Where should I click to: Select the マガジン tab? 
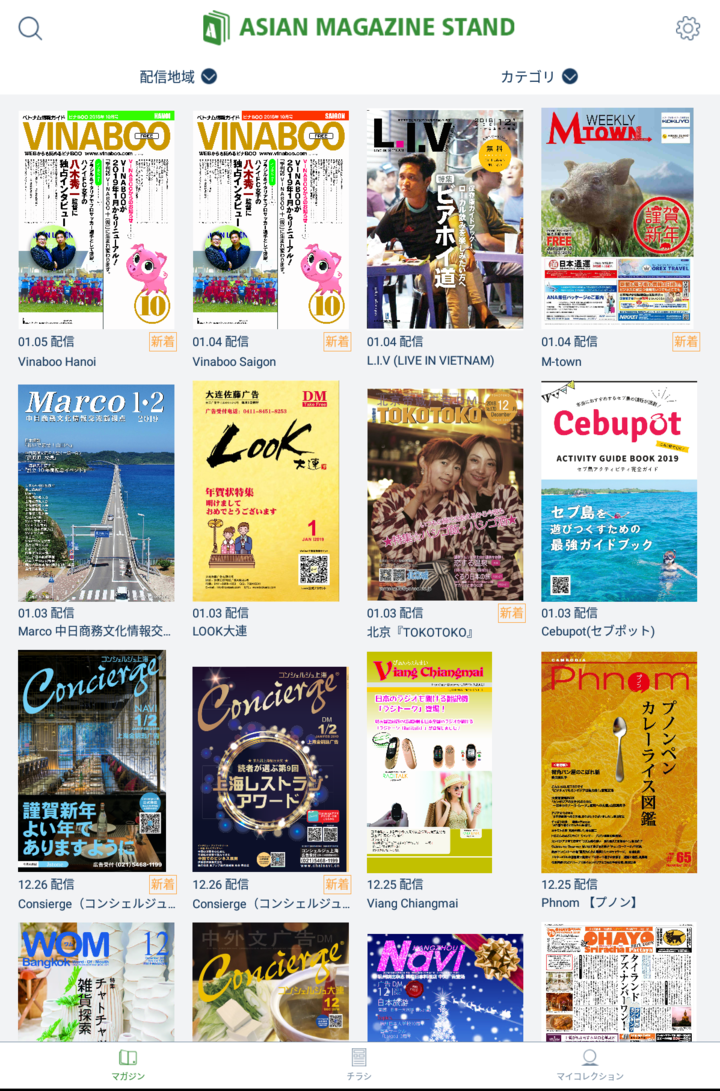point(128,1065)
